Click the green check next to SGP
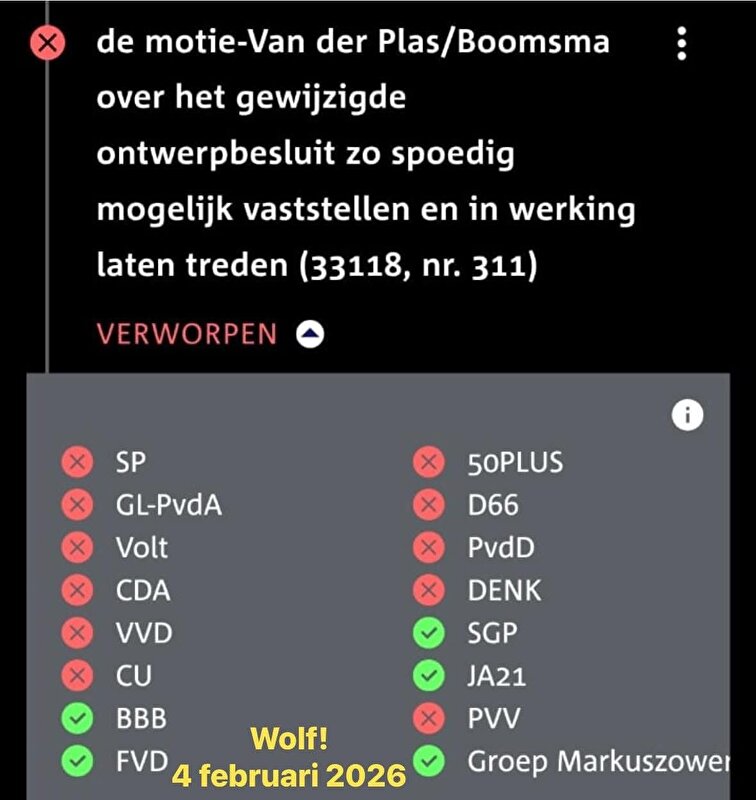 pos(428,633)
